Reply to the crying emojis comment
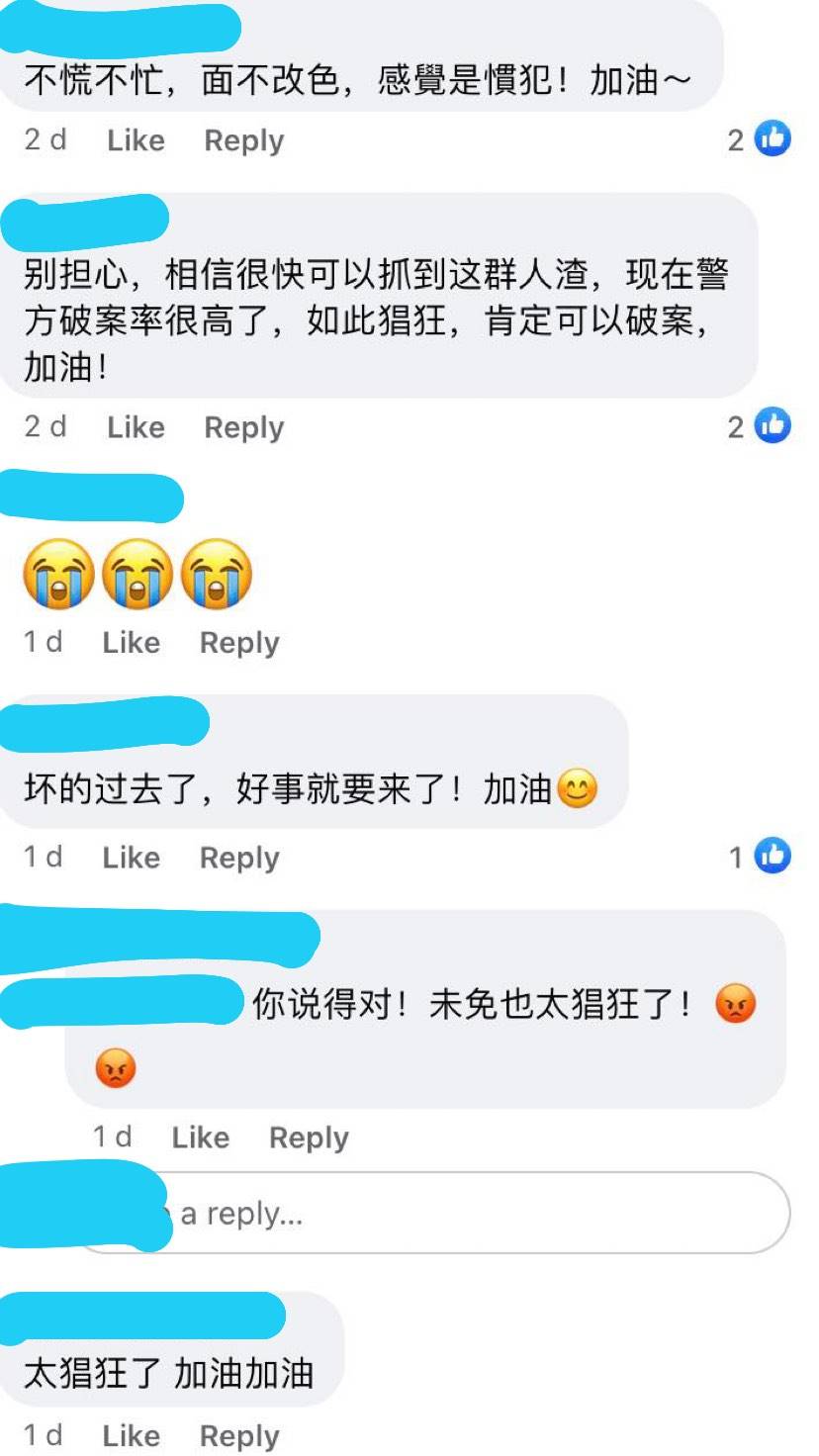 coord(239,643)
